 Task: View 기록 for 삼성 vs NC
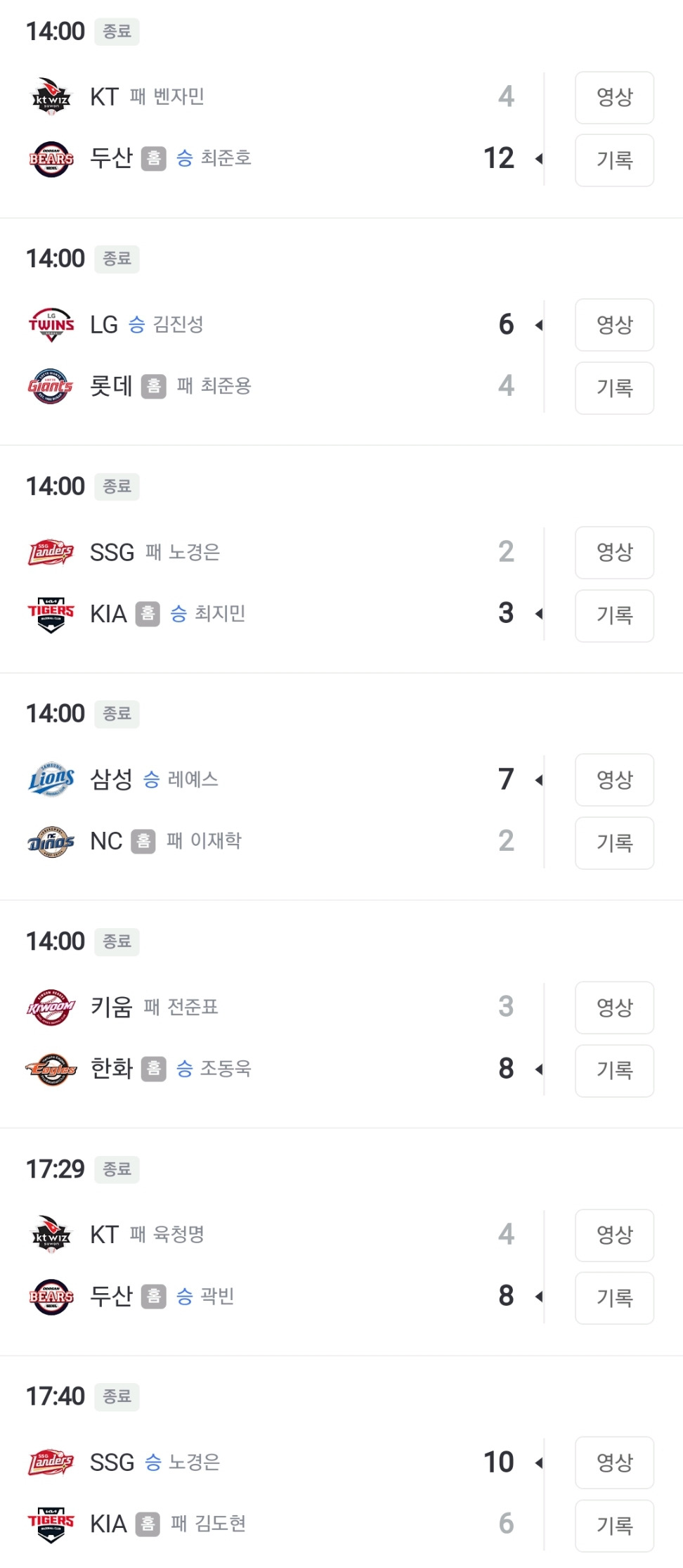614,843
